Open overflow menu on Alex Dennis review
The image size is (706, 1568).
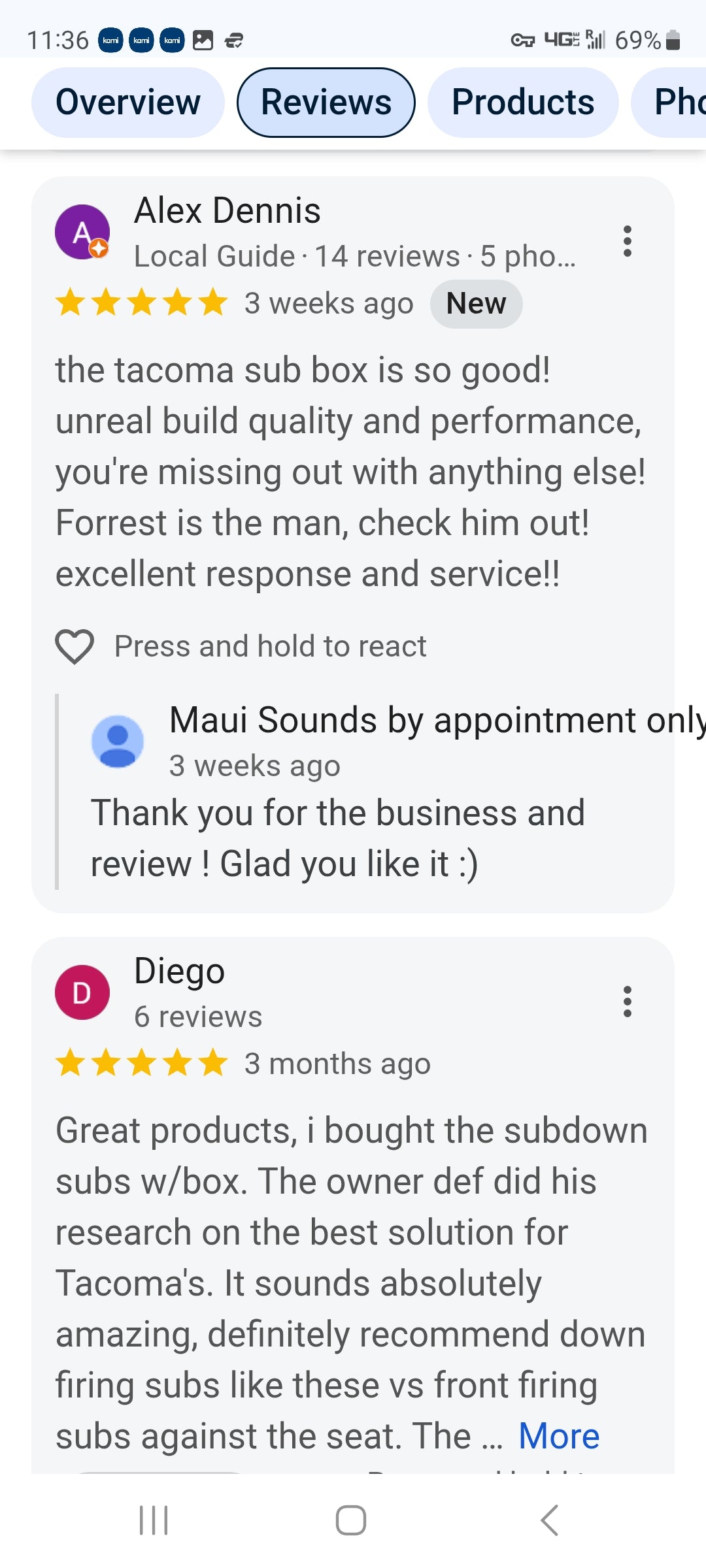(627, 241)
